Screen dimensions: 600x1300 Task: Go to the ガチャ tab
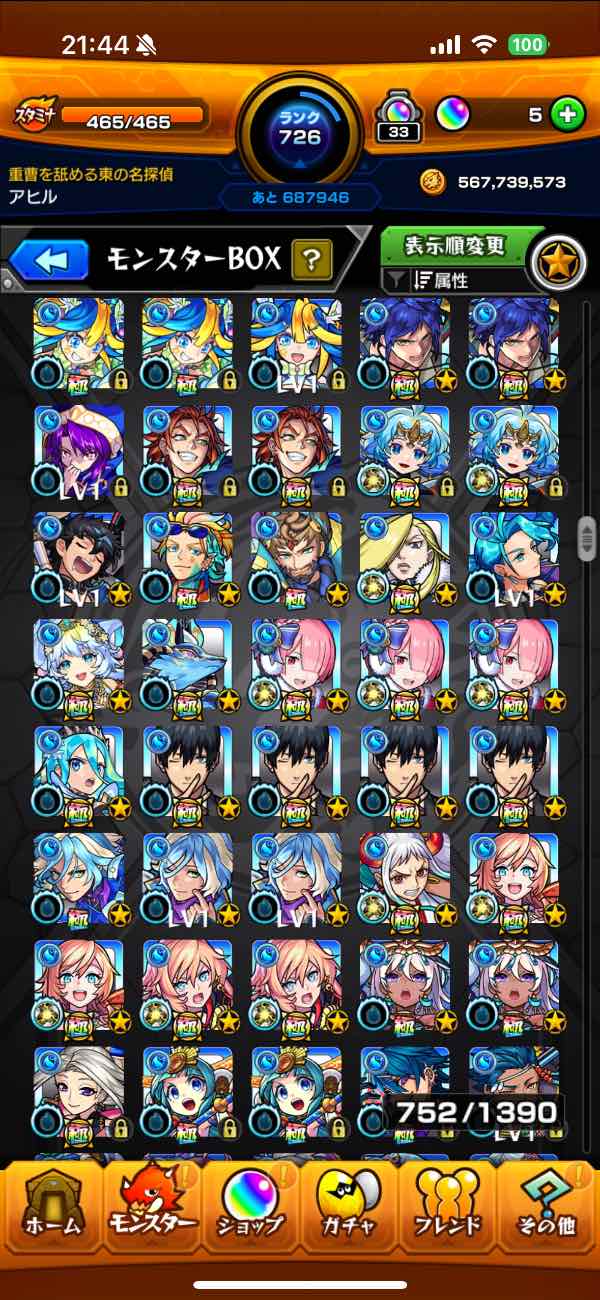348,1209
